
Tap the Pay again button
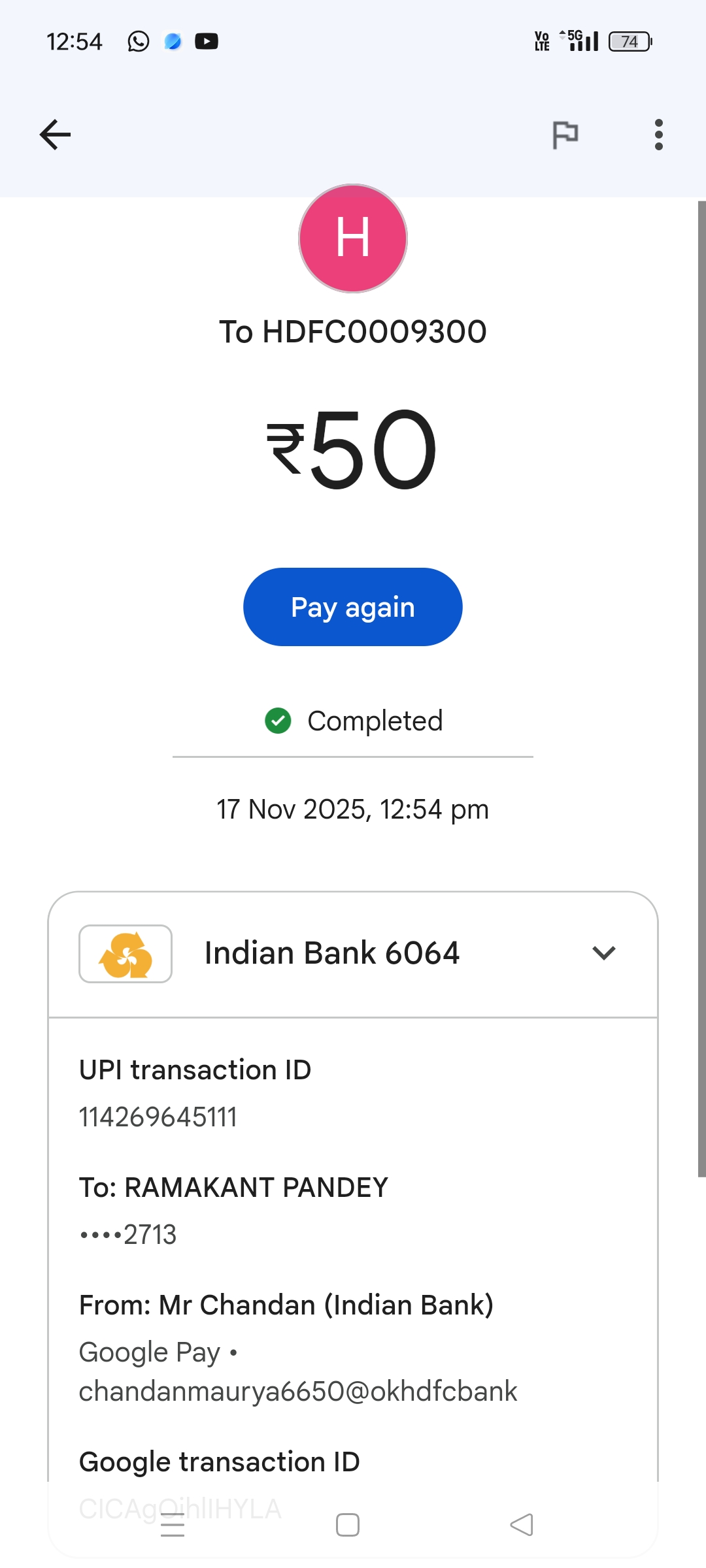pyautogui.click(x=352, y=607)
